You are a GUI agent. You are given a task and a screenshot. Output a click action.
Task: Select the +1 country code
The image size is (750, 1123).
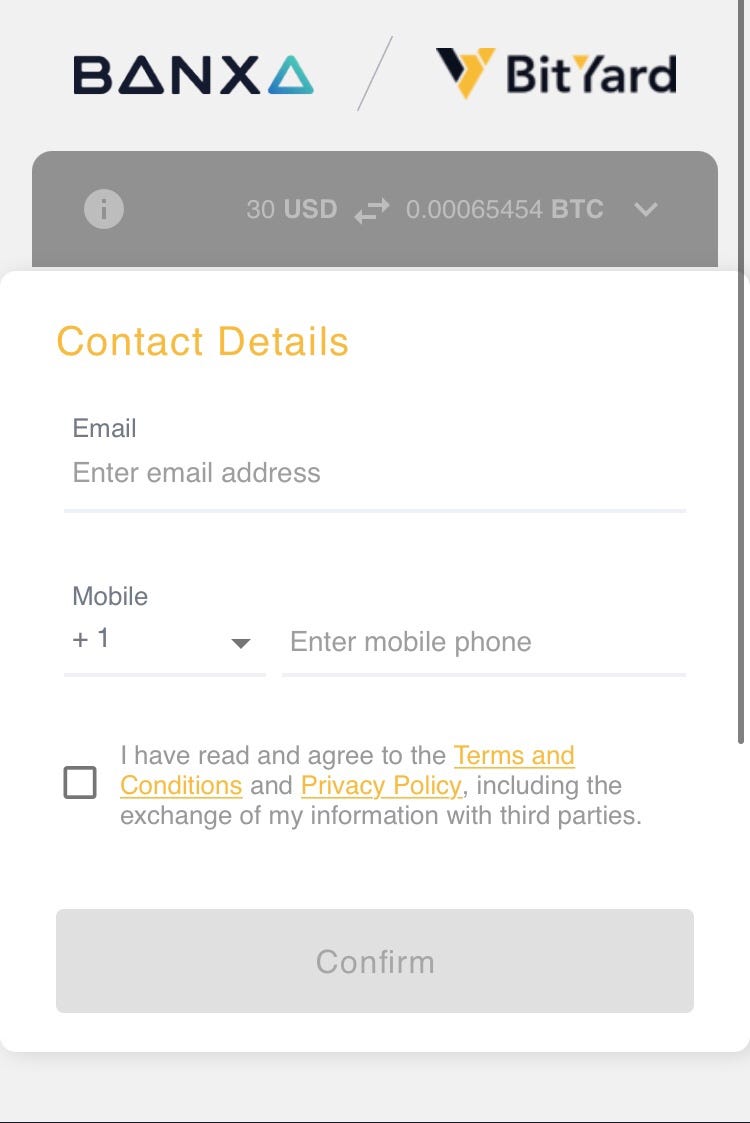coord(90,638)
